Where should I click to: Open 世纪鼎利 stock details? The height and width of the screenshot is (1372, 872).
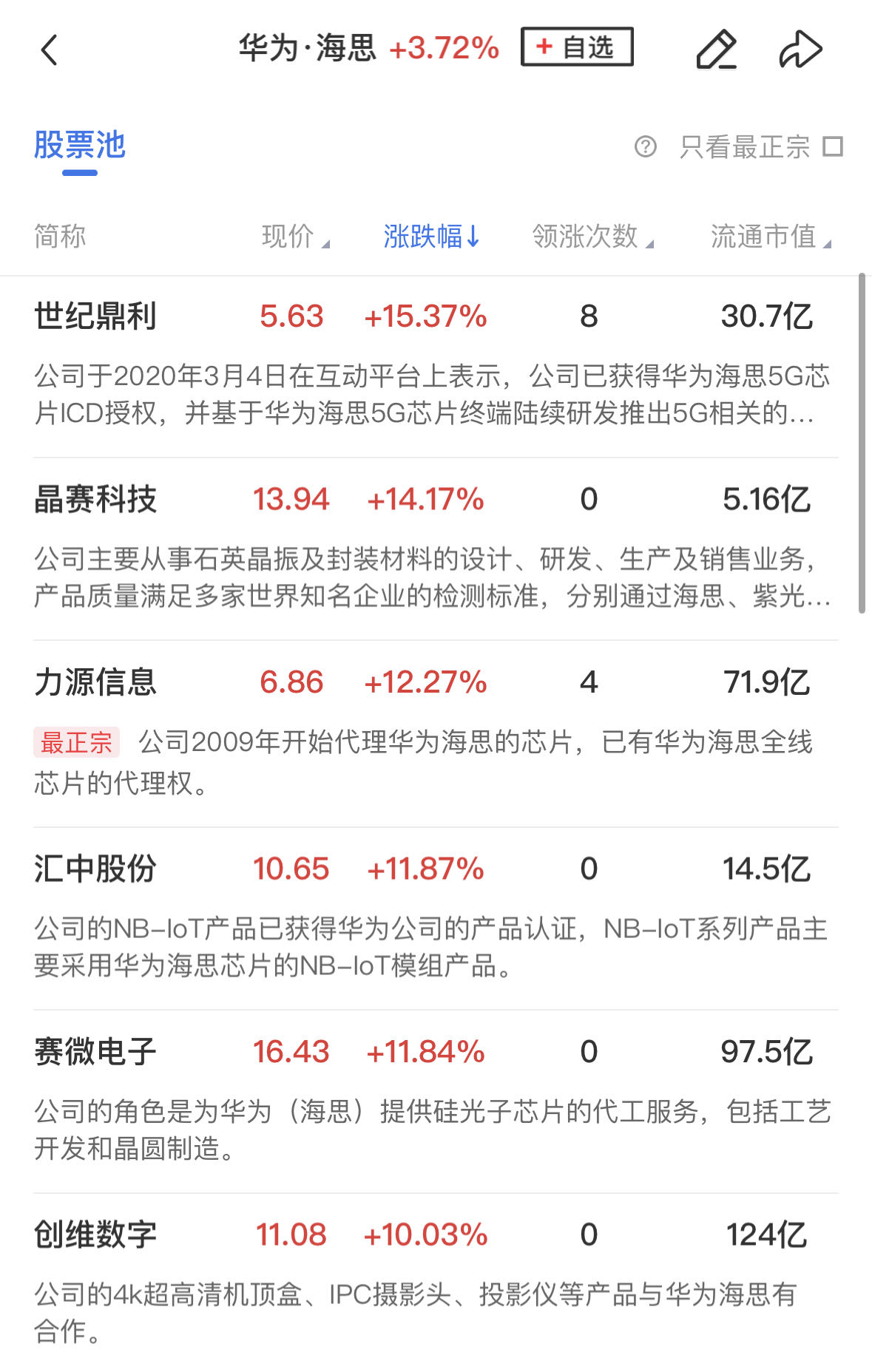(95, 316)
